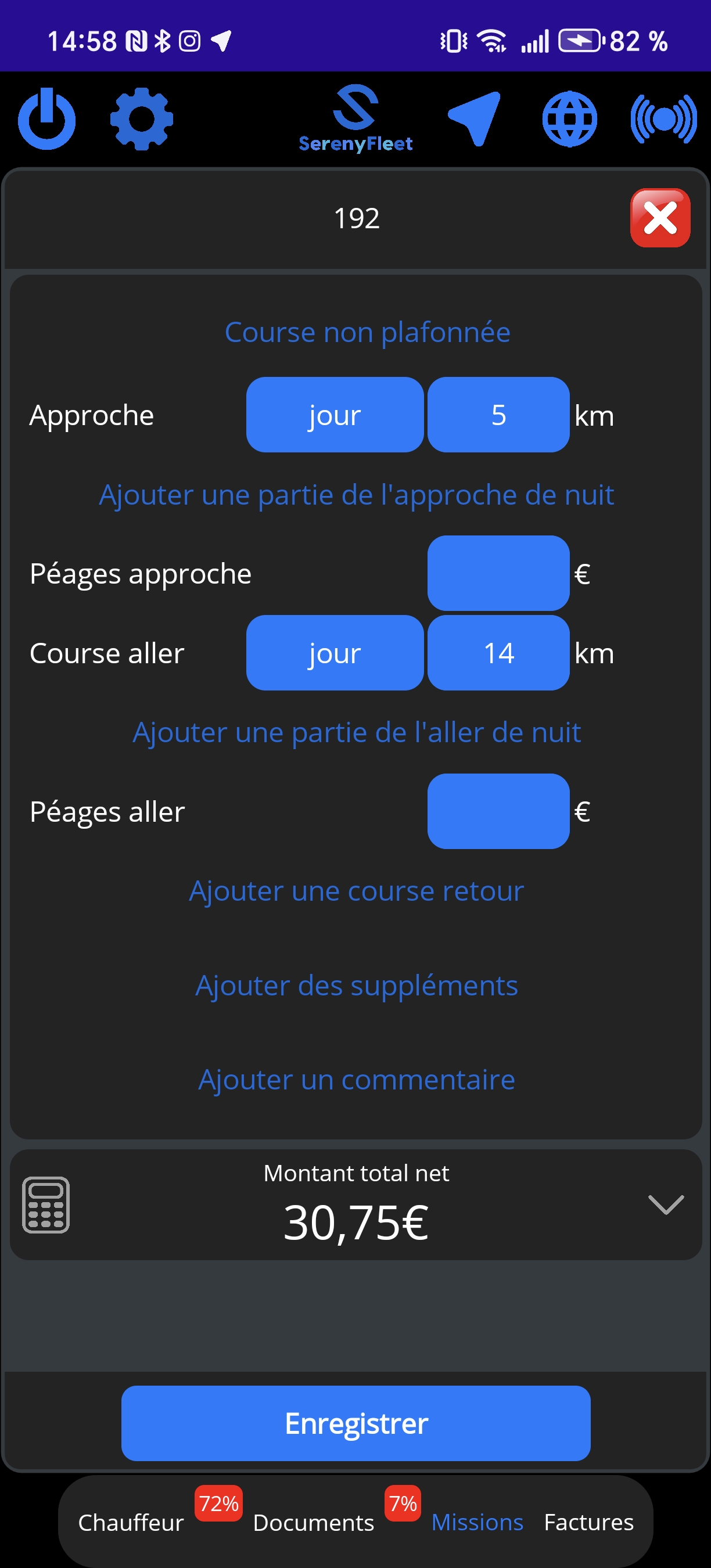Close mission 192 with the red X
Screen dimensions: 711x1568
(659, 218)
